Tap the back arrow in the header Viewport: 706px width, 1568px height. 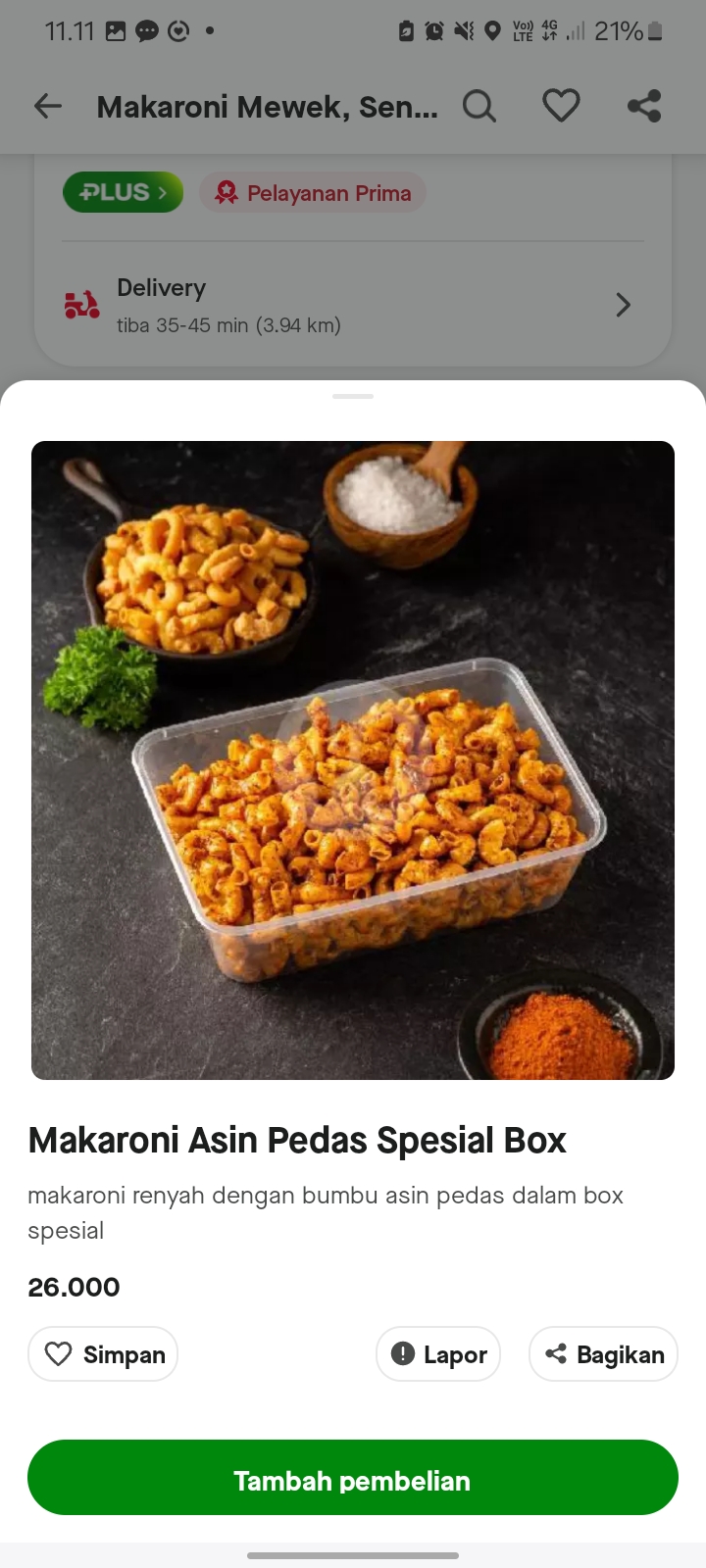[x=47, y=106]
